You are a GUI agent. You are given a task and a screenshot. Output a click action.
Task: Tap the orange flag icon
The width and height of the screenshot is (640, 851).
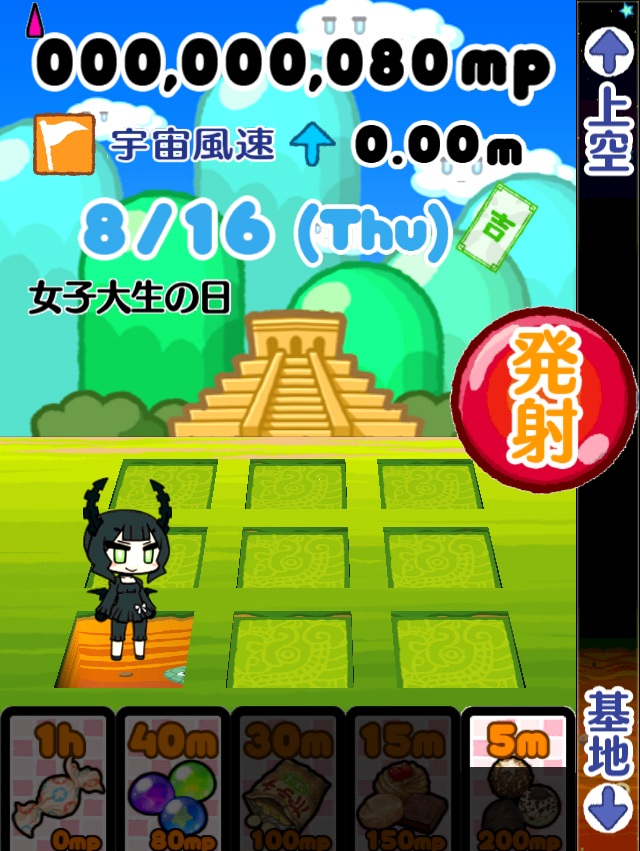pos(63,145)
